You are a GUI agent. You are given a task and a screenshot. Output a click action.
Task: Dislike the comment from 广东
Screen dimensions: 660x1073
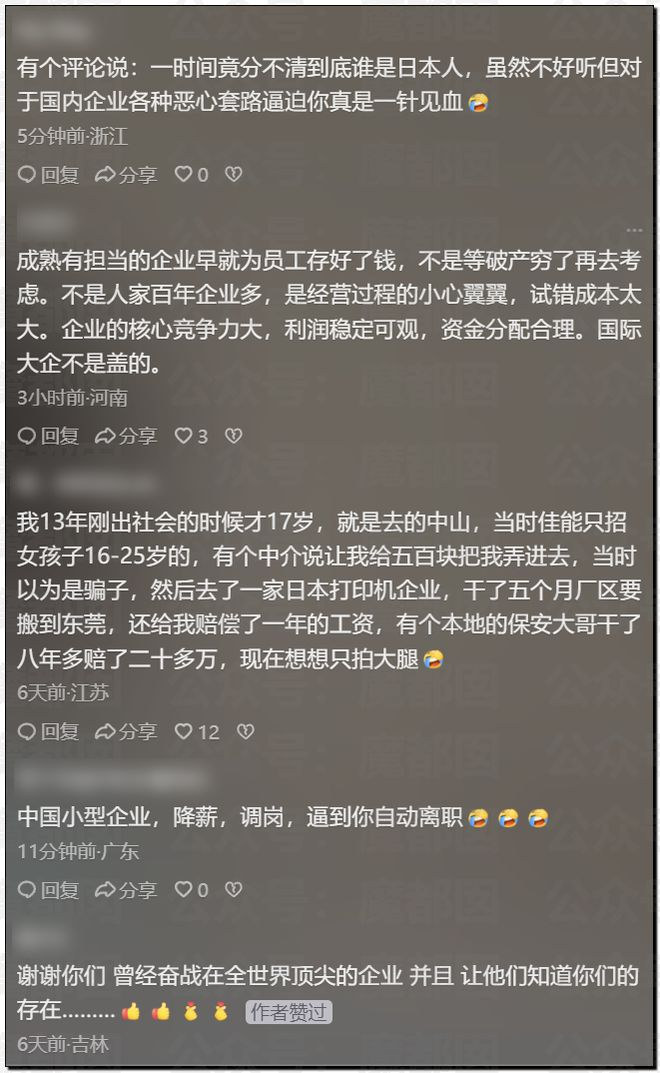[233, 889]
